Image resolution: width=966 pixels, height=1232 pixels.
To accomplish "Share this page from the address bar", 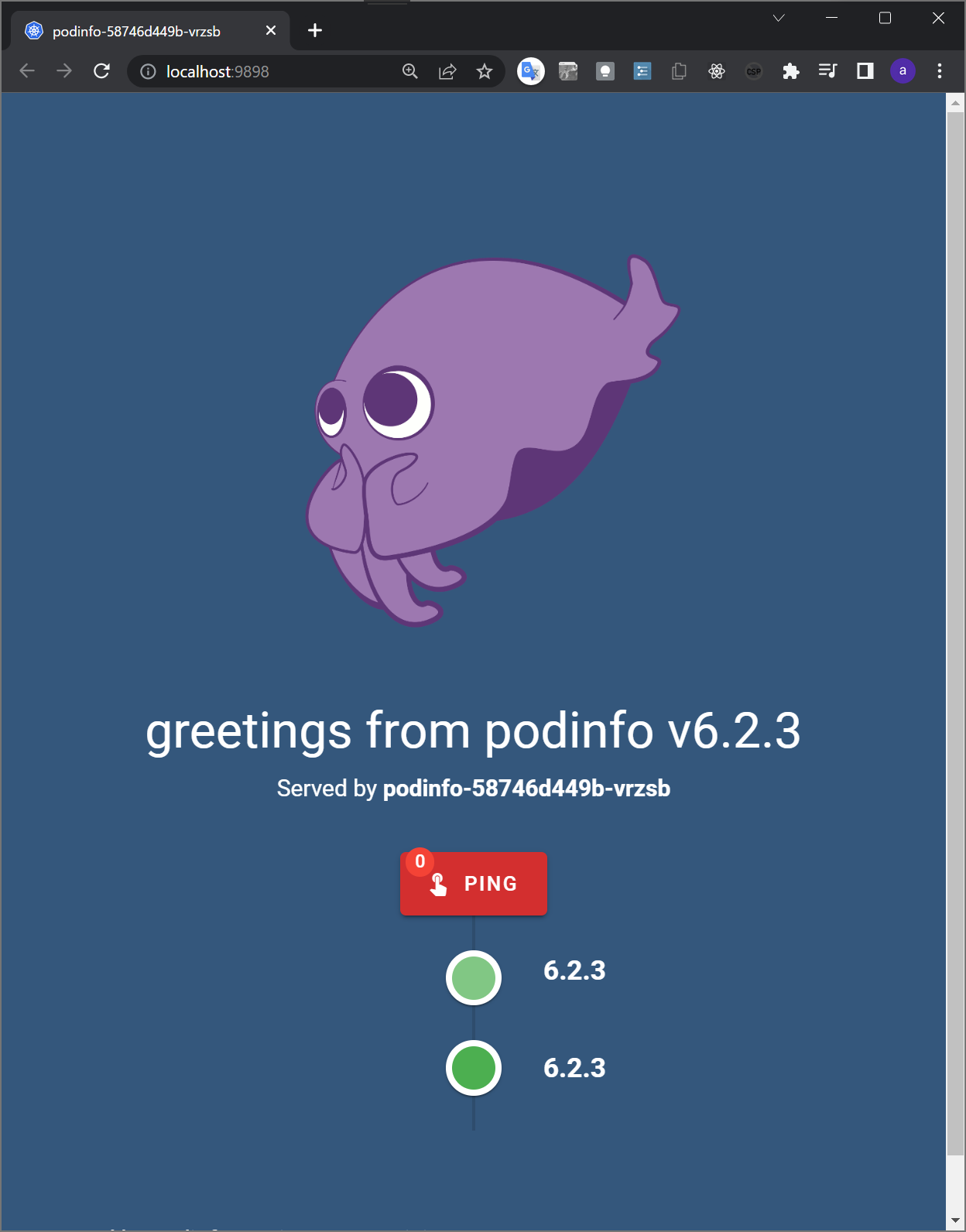I will coord(447,71).
